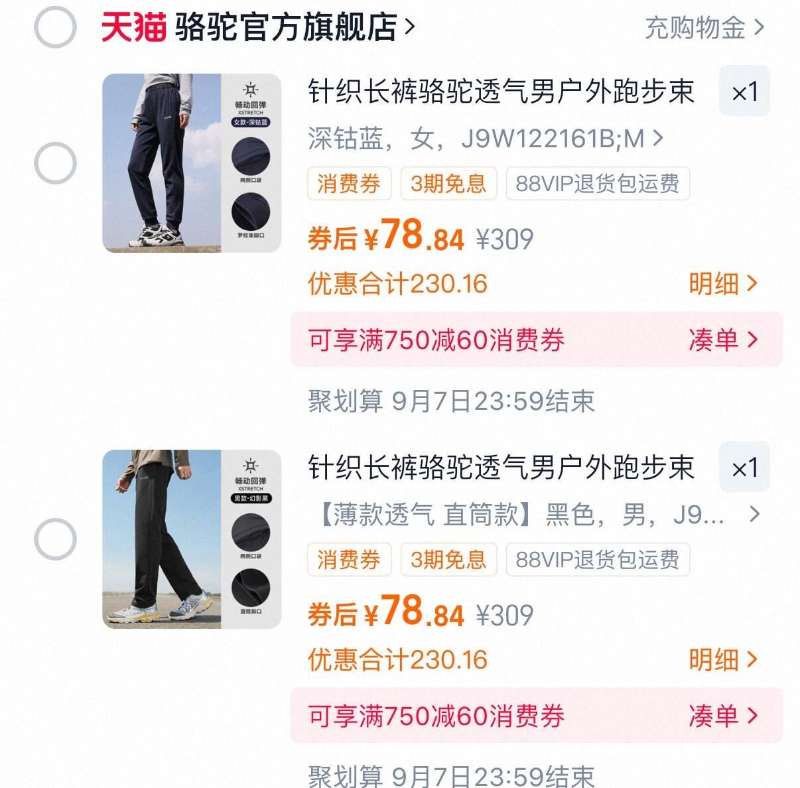The image size is (800, 788).
Task: Open 充购物金 shopping credit top-up
Action: tap(704, 27)
